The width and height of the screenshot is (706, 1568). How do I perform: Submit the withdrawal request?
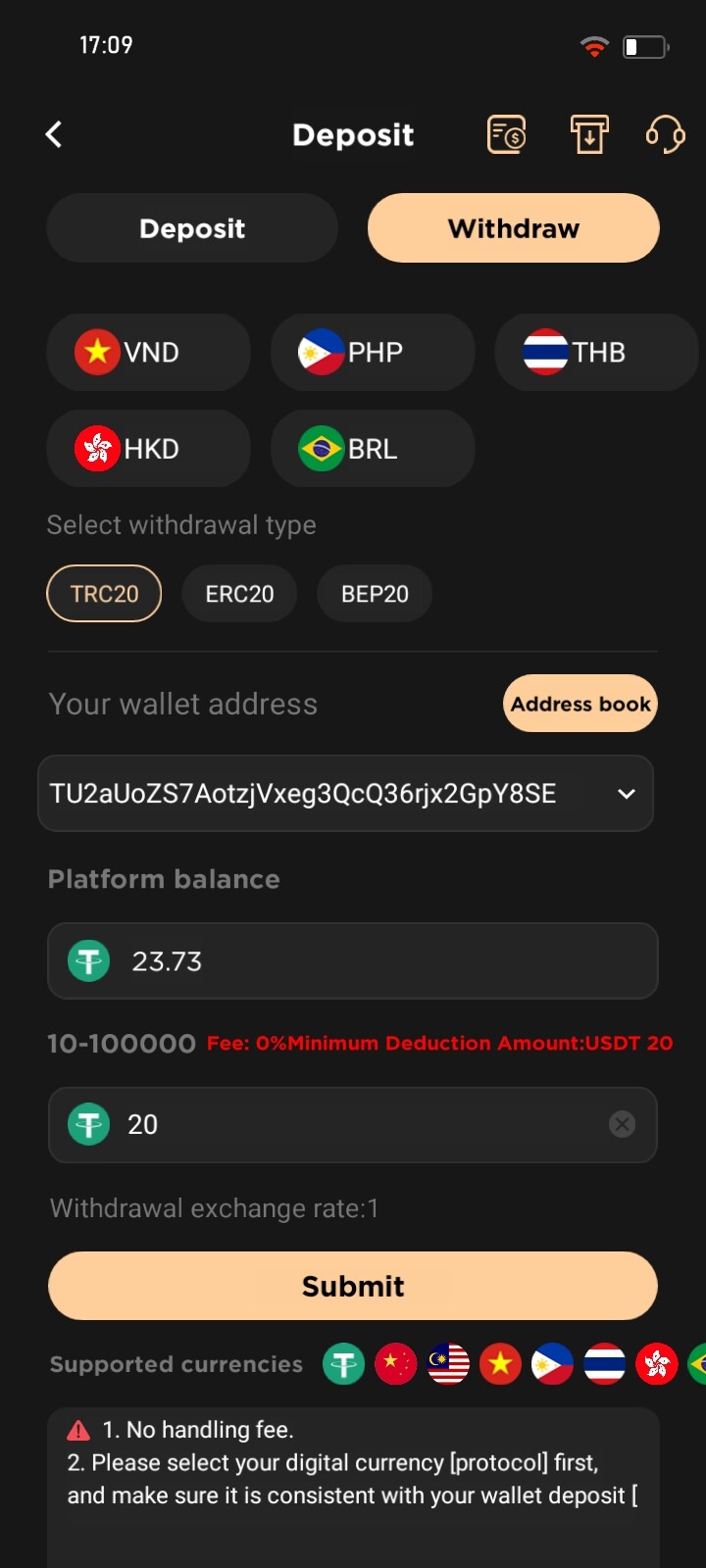(353, 1286)
